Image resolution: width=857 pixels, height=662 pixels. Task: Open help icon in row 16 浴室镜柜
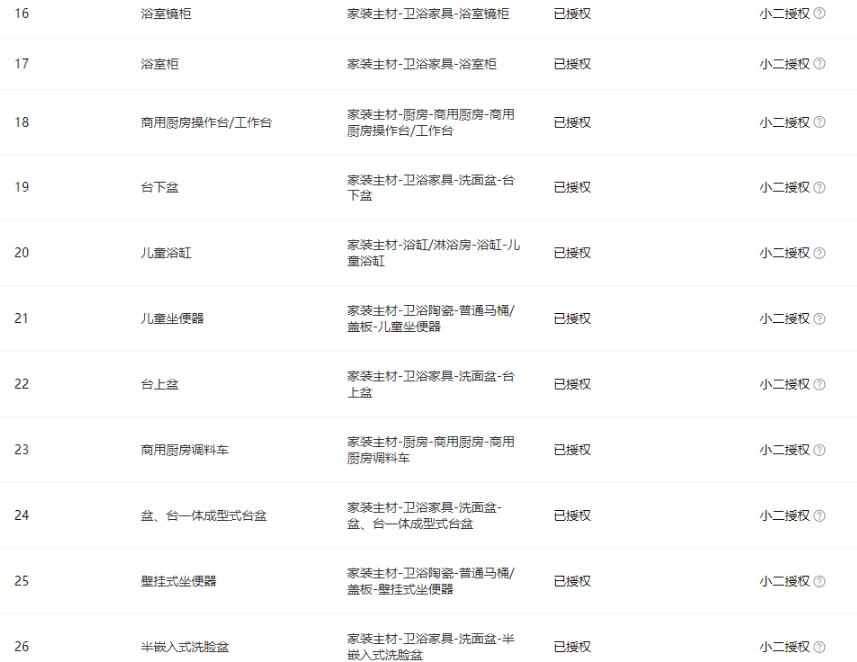coord(820,14)
